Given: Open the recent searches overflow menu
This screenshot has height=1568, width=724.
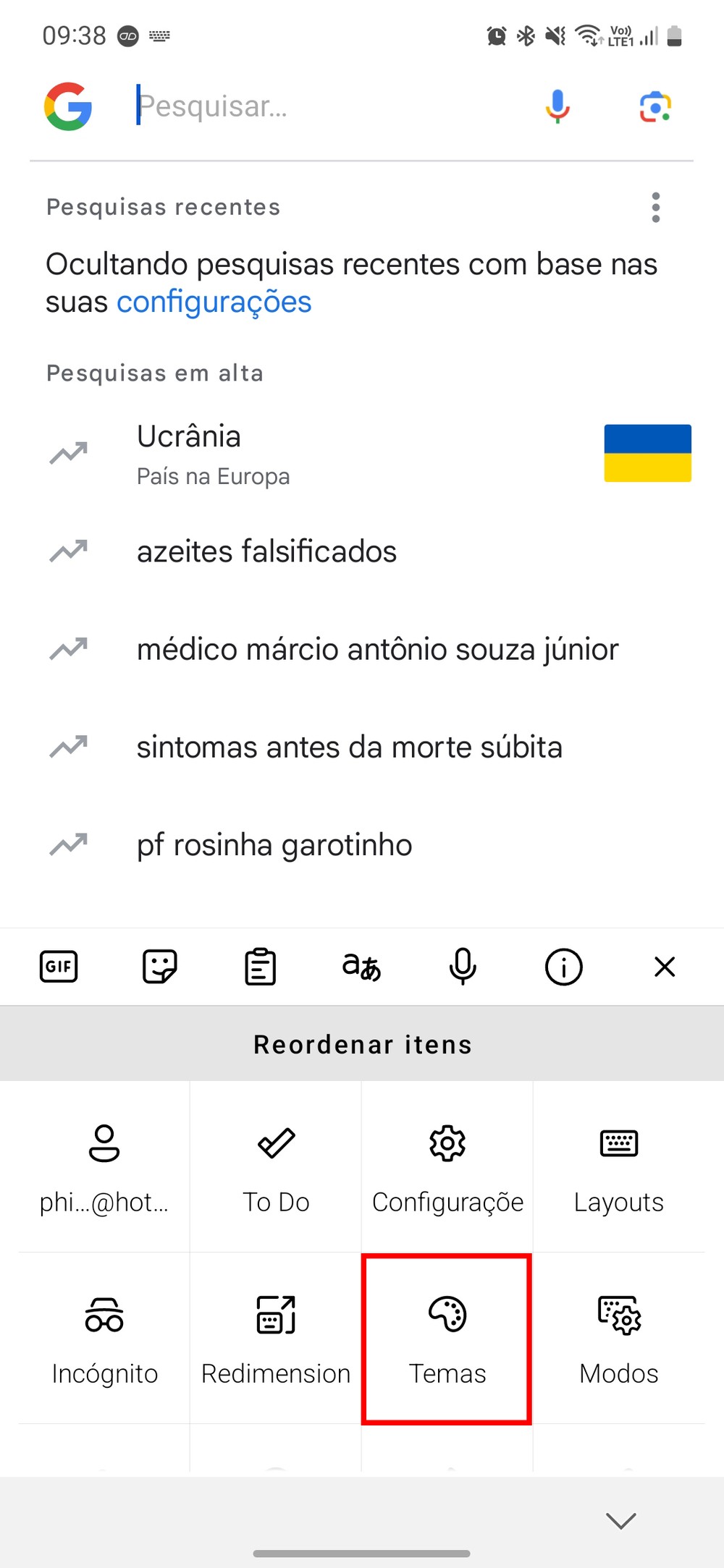Looking at the screenshot, I should pos(655,208).
